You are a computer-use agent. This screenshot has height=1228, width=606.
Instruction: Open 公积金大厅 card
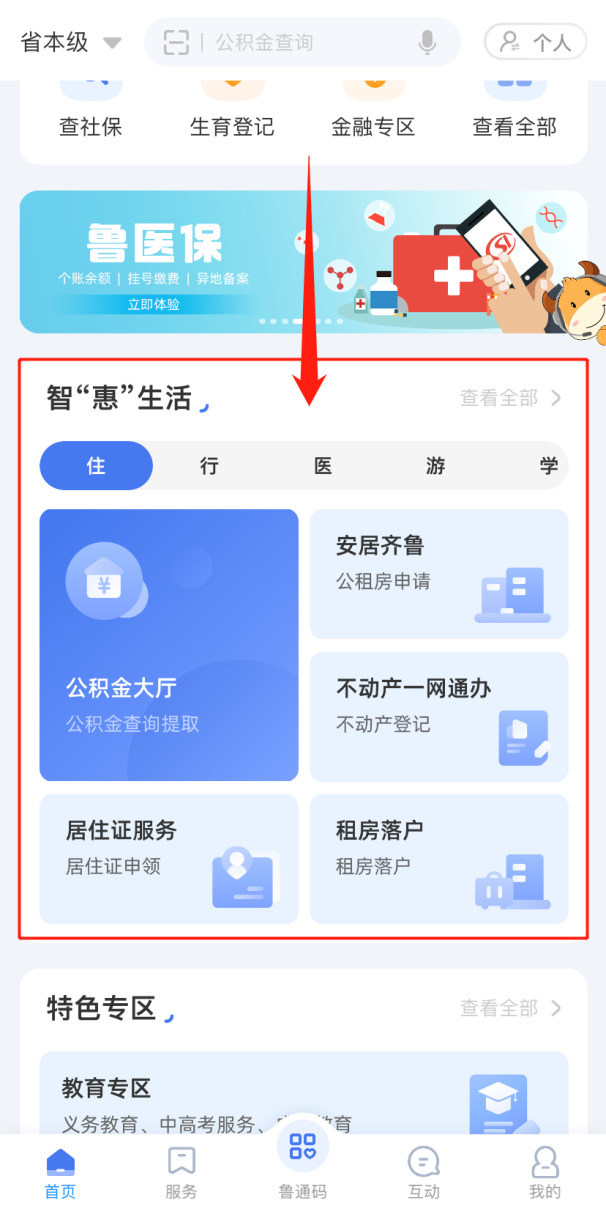coord(169,645)
